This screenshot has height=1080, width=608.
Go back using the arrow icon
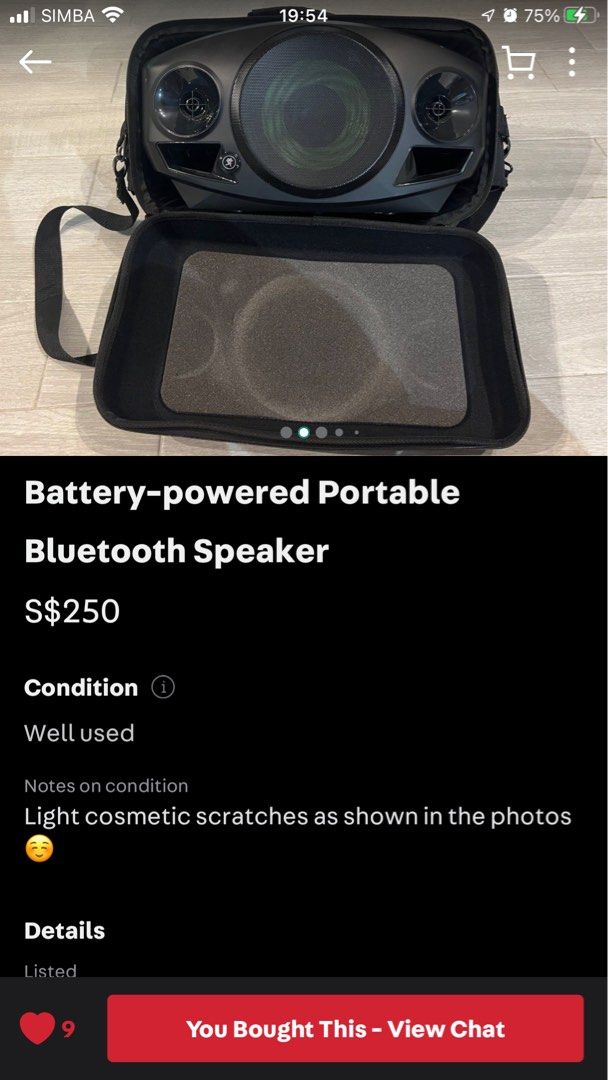point(35,62)
